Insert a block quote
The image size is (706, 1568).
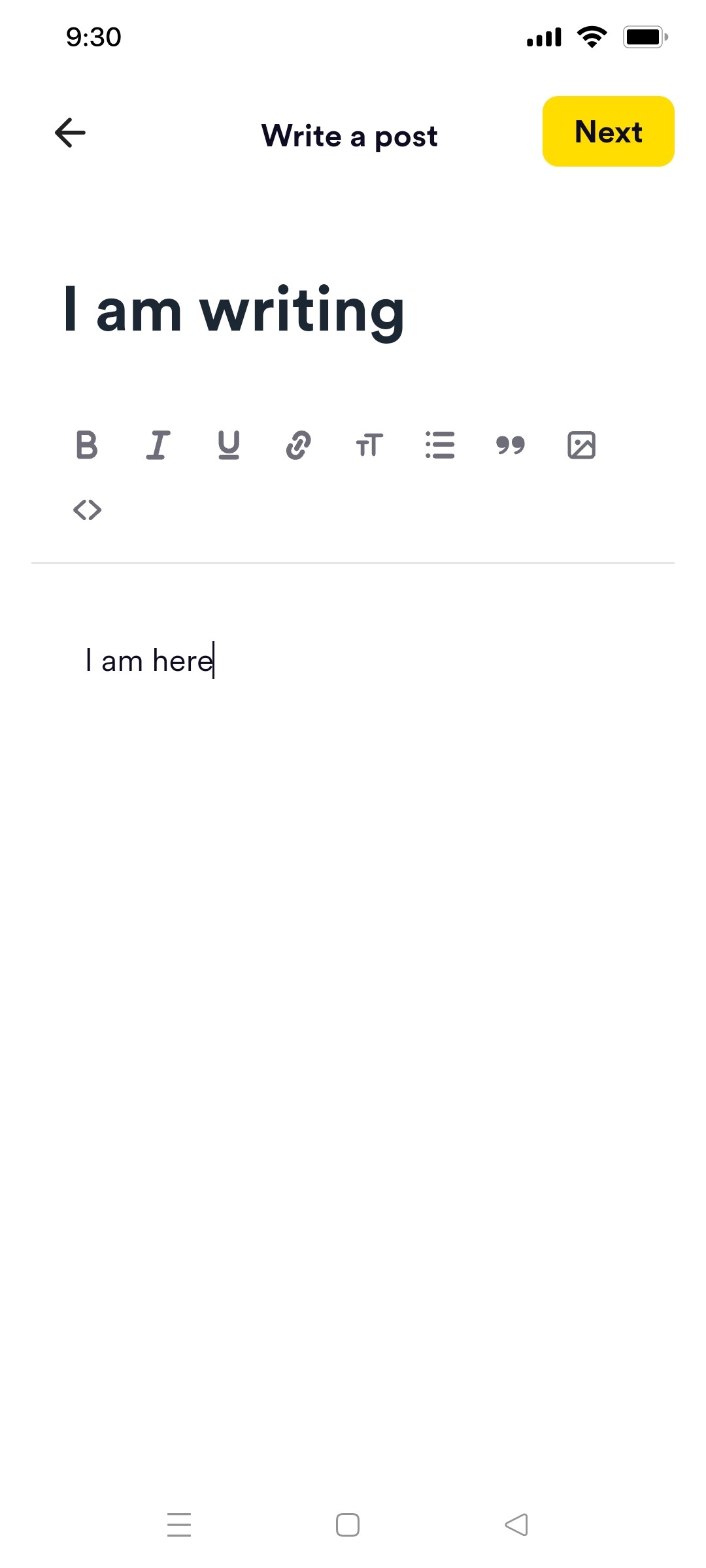coord(511,445)
